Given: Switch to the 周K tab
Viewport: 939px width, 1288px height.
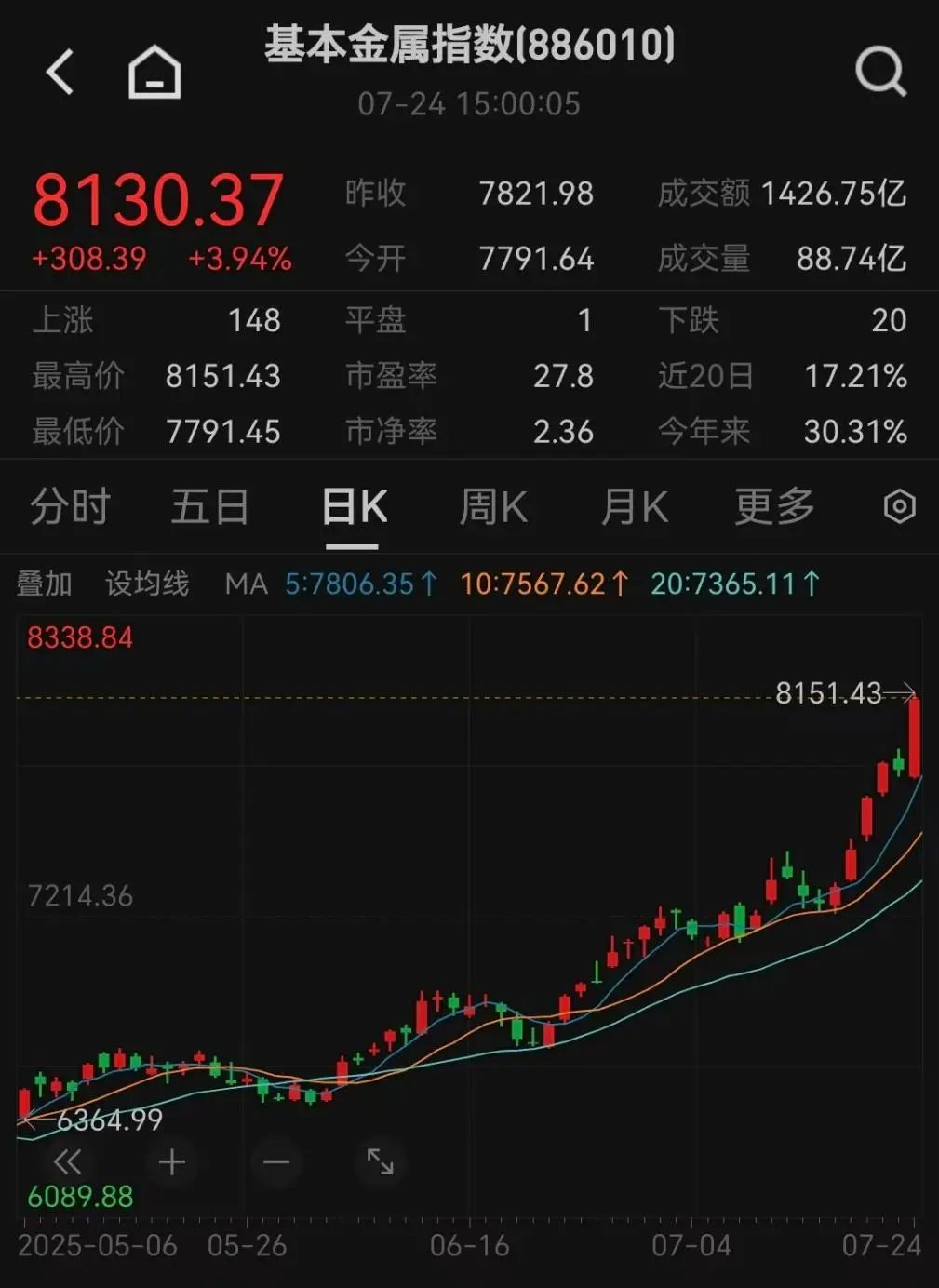Looking at the screenshot, I should pyautogui.click(x=493, y=507).
